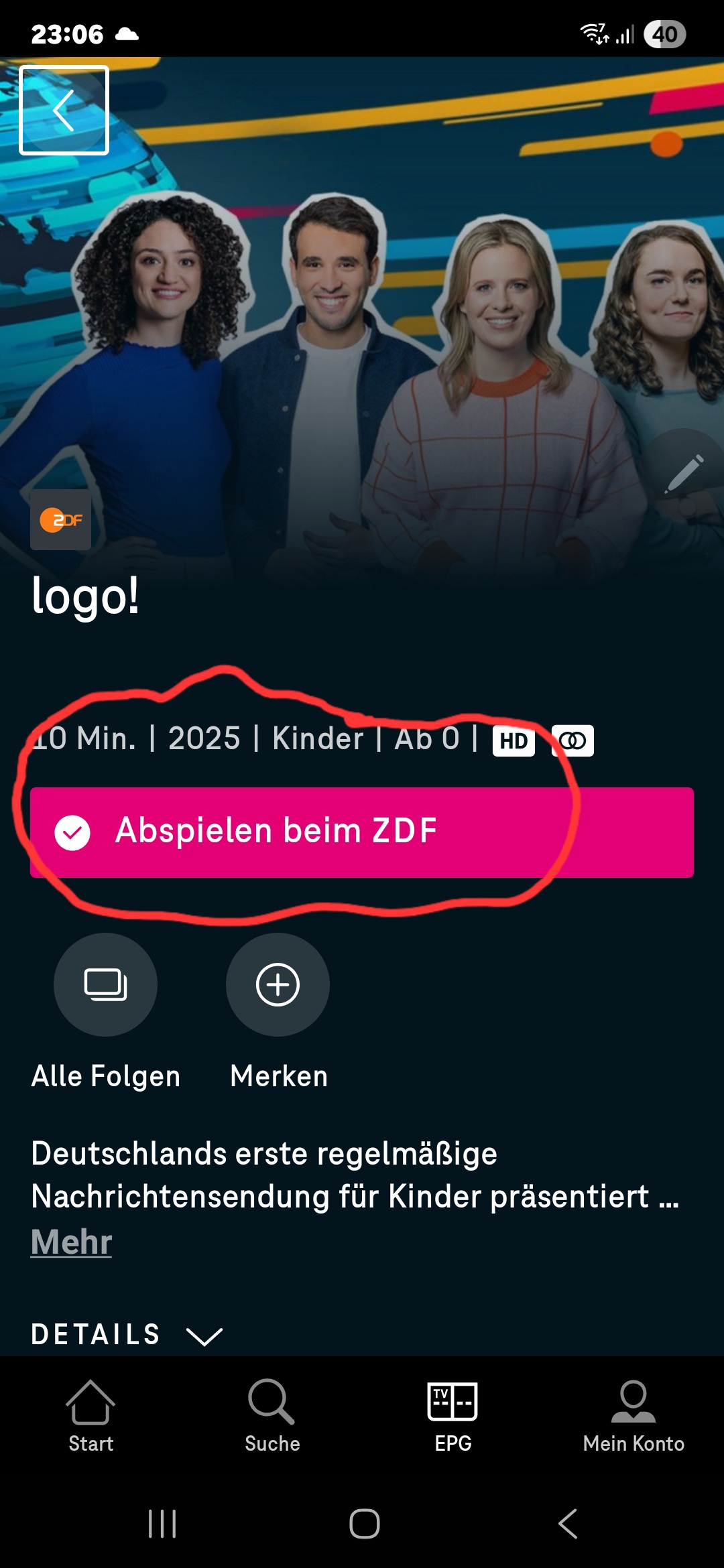
Task: Play logo! with Abspielen beim ZDF
Action: coord(362,832)
